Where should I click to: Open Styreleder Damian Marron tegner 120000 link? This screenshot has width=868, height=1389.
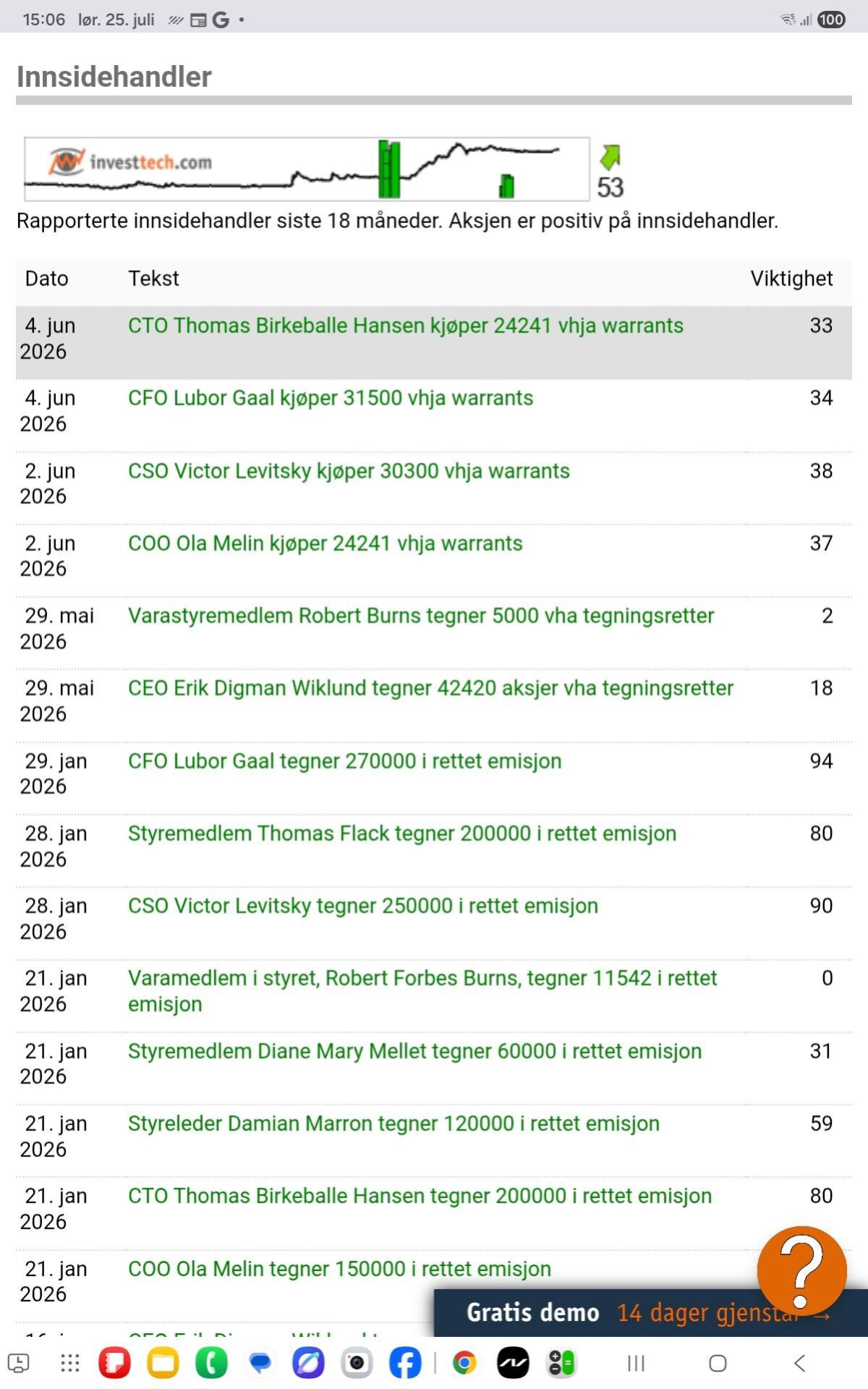coord(394,1123)
